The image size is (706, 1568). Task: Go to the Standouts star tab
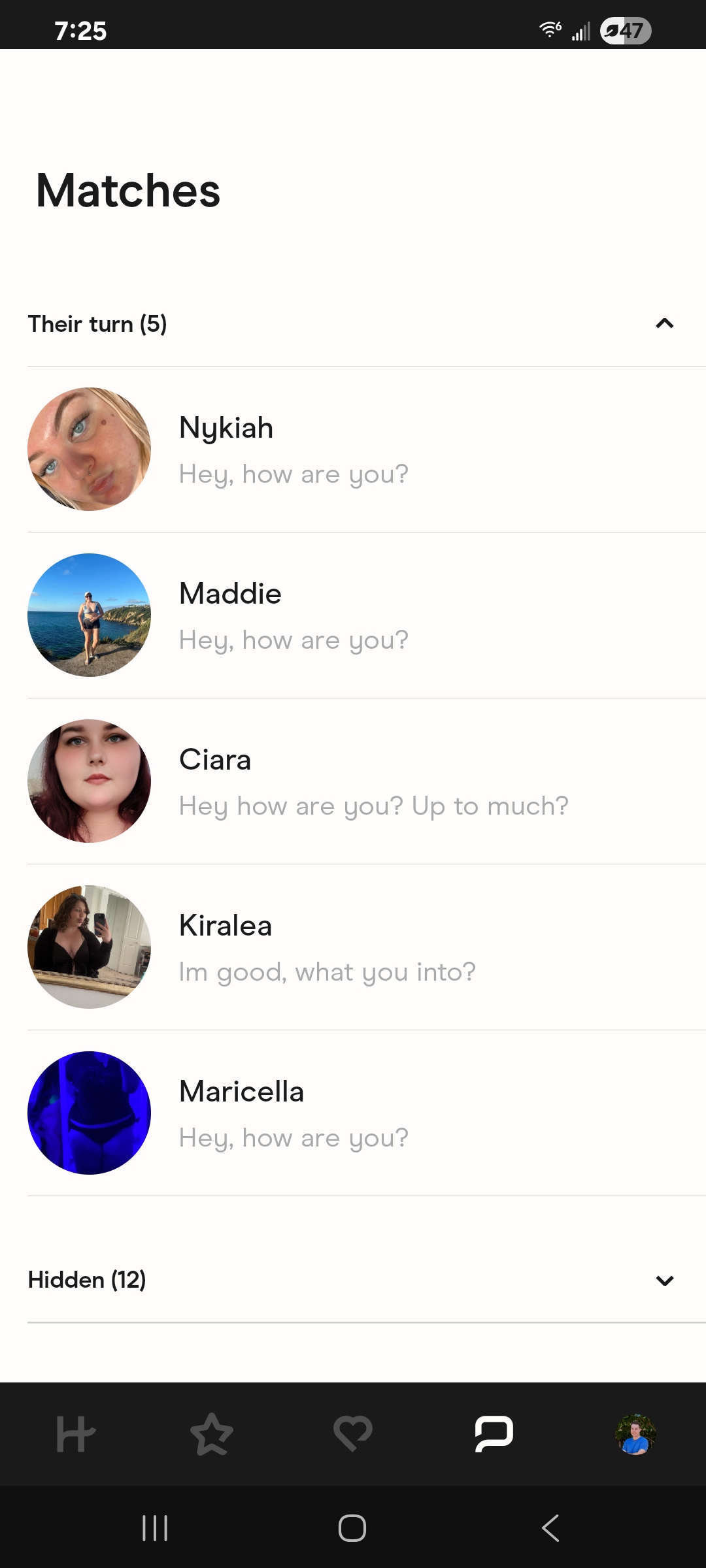[212, 1435]
